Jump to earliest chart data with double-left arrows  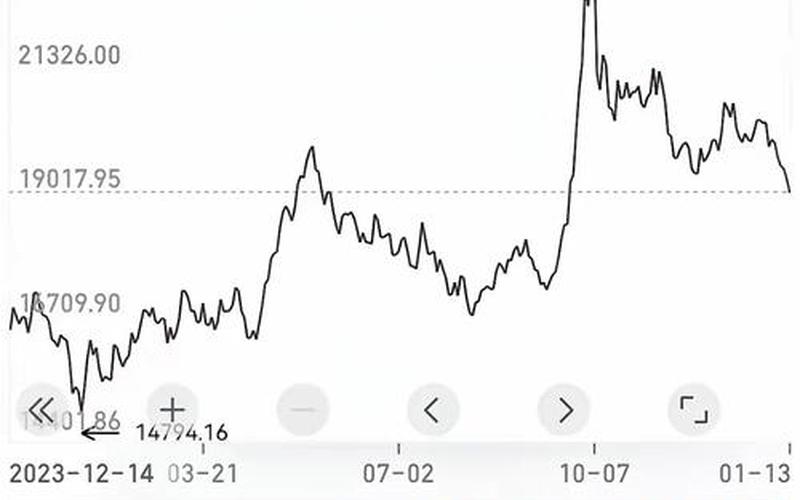click(x=42, y=409)
